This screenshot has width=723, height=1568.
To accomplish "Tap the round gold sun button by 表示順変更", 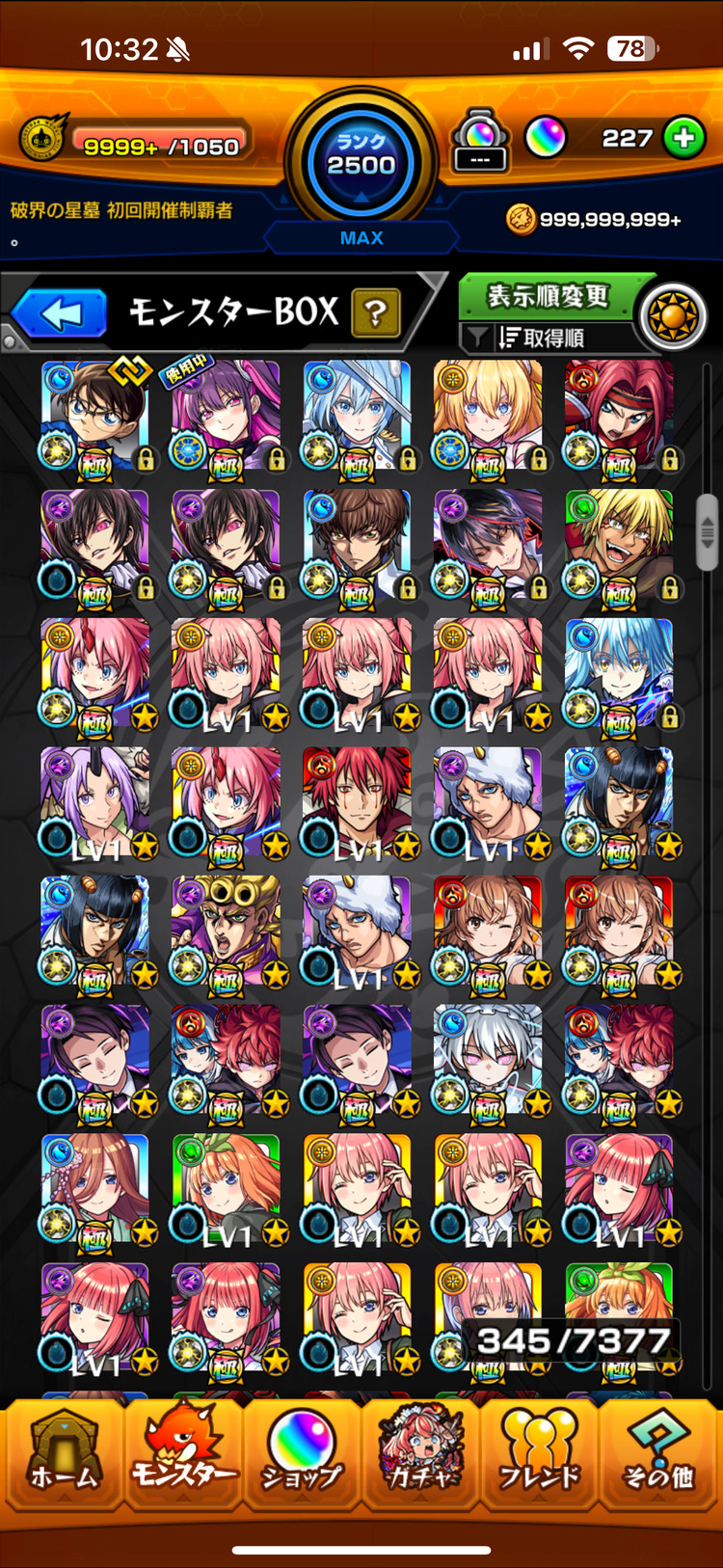I will tap(674, 316).
